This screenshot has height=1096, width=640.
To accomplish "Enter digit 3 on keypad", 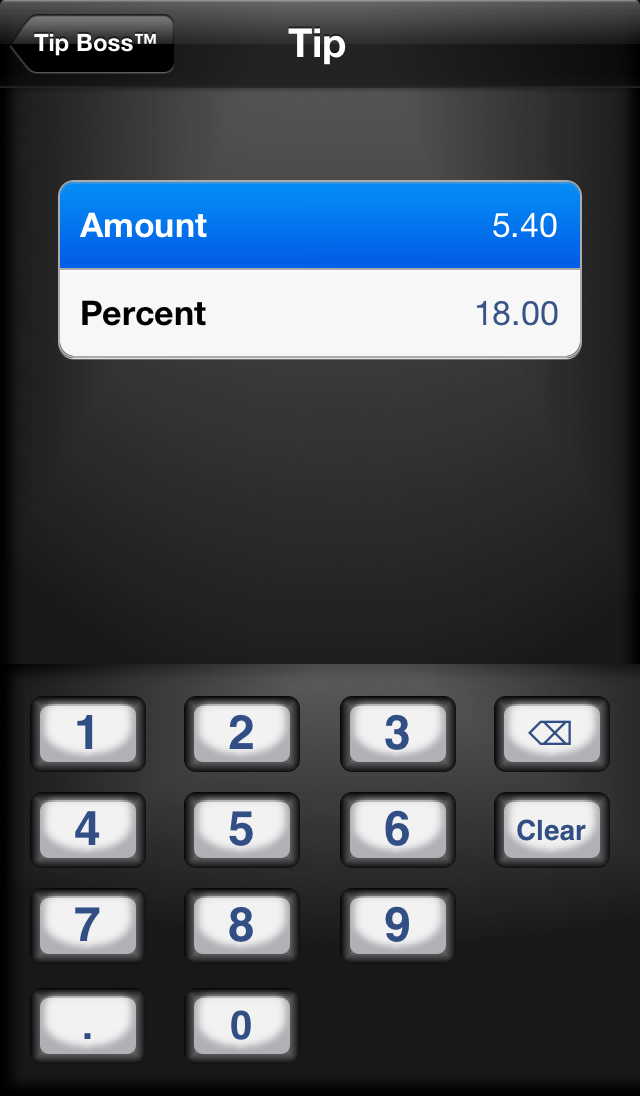I will [397, 734].
